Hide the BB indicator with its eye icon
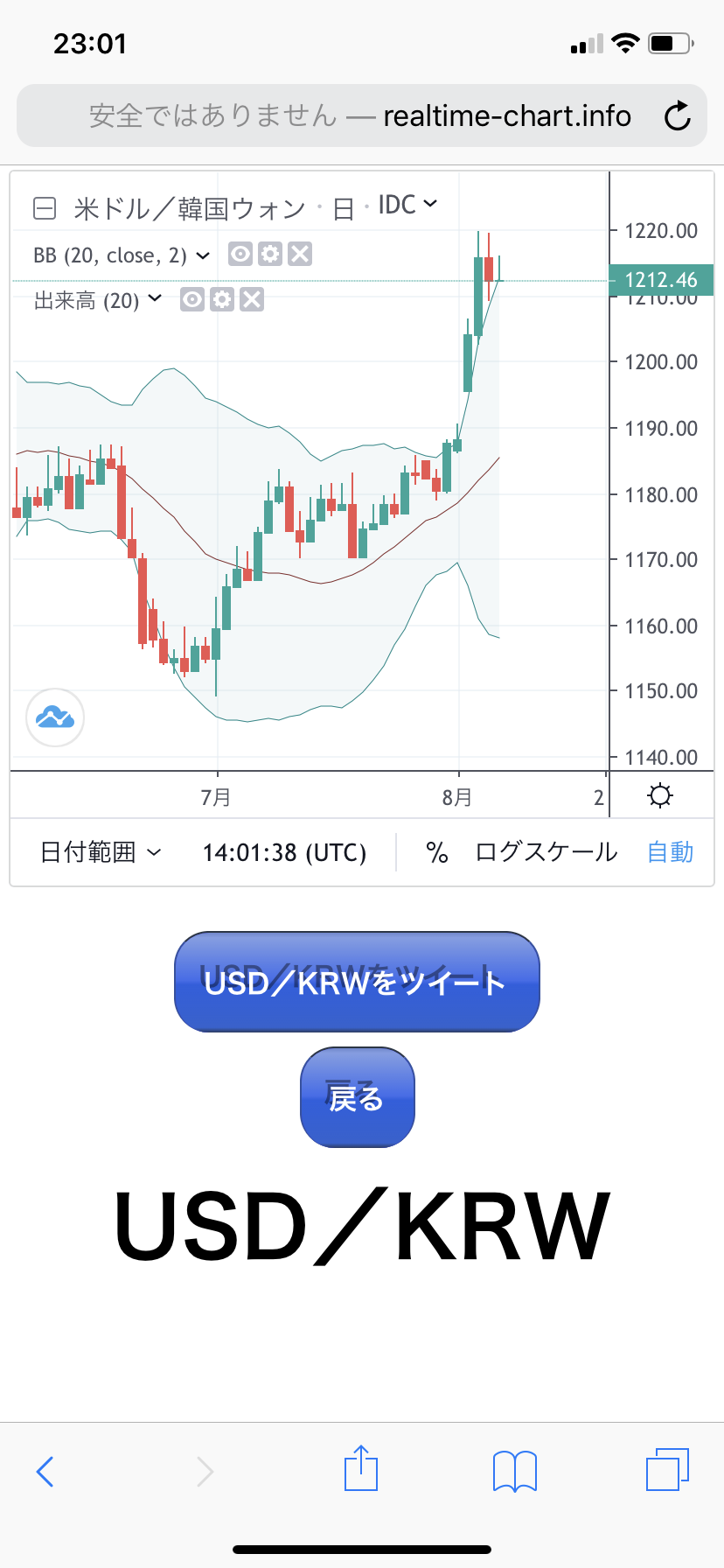The image size is (724, 1568). [240, 255]
